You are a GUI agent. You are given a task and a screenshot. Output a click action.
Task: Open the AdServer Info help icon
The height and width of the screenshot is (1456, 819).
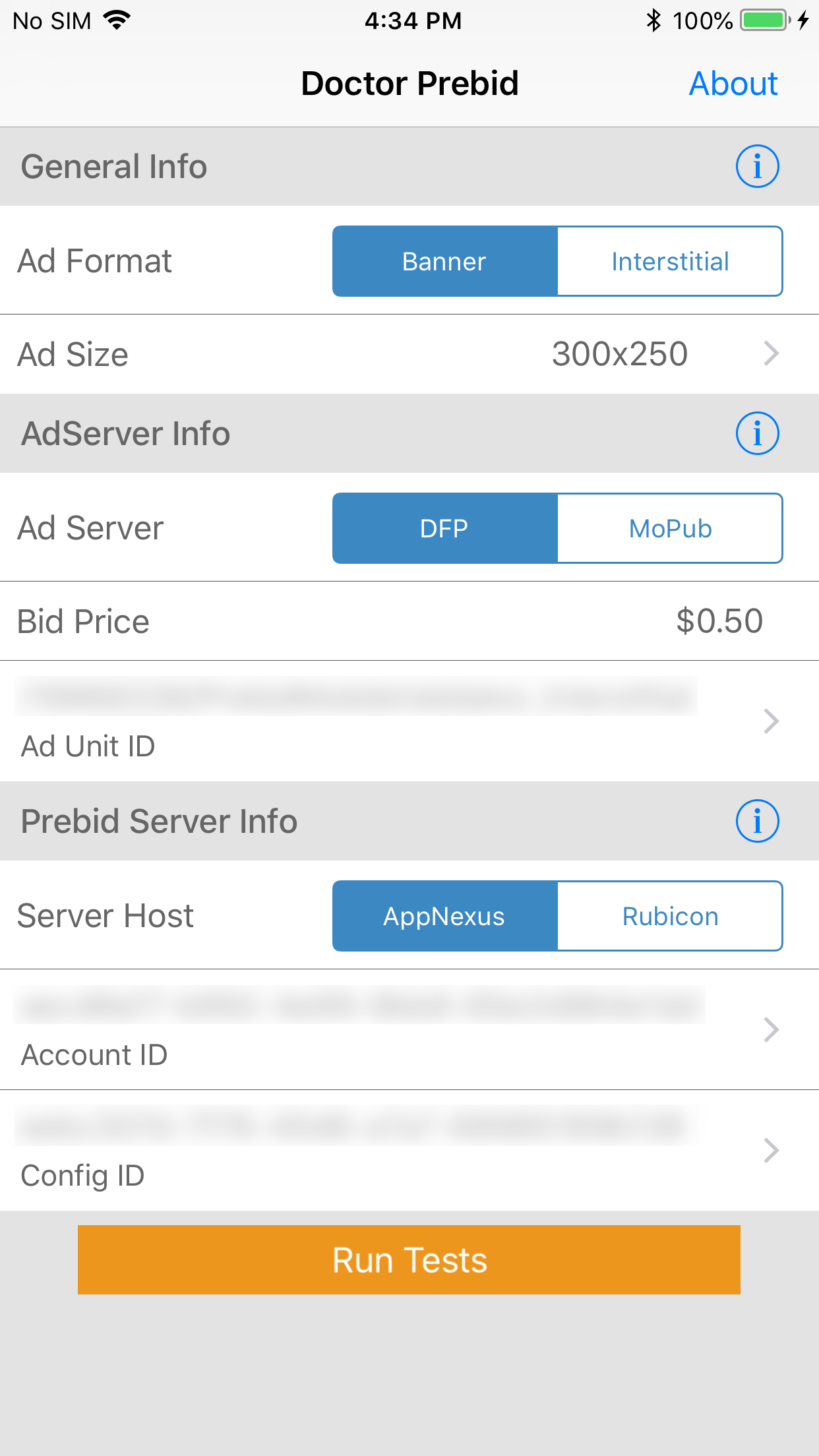tap(757, 433)
